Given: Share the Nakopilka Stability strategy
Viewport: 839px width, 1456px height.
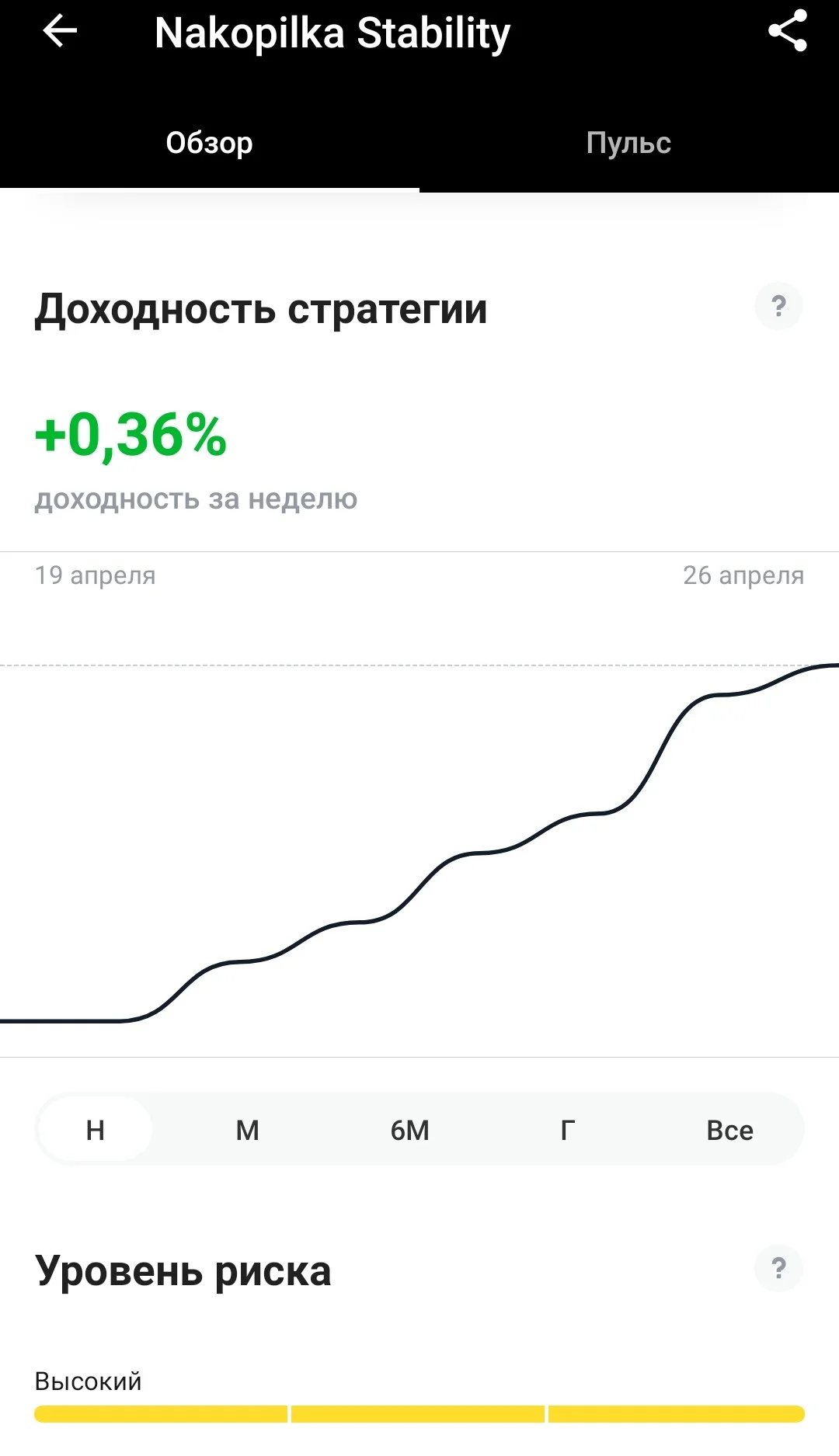Looking at the screenshot, I should tap(788, 31).
